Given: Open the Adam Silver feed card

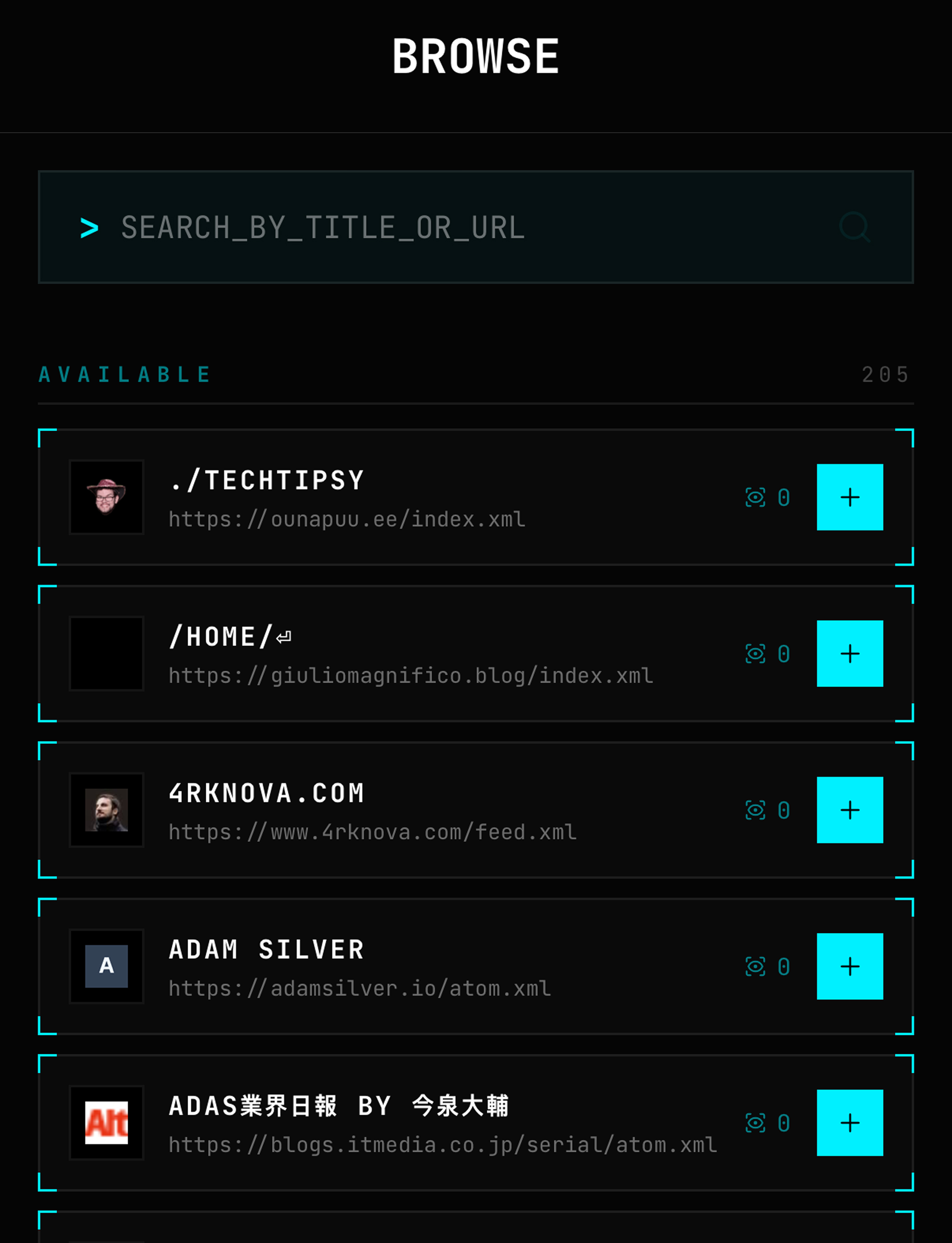Looking at the screenshot, I should click(x=397, y=966).
